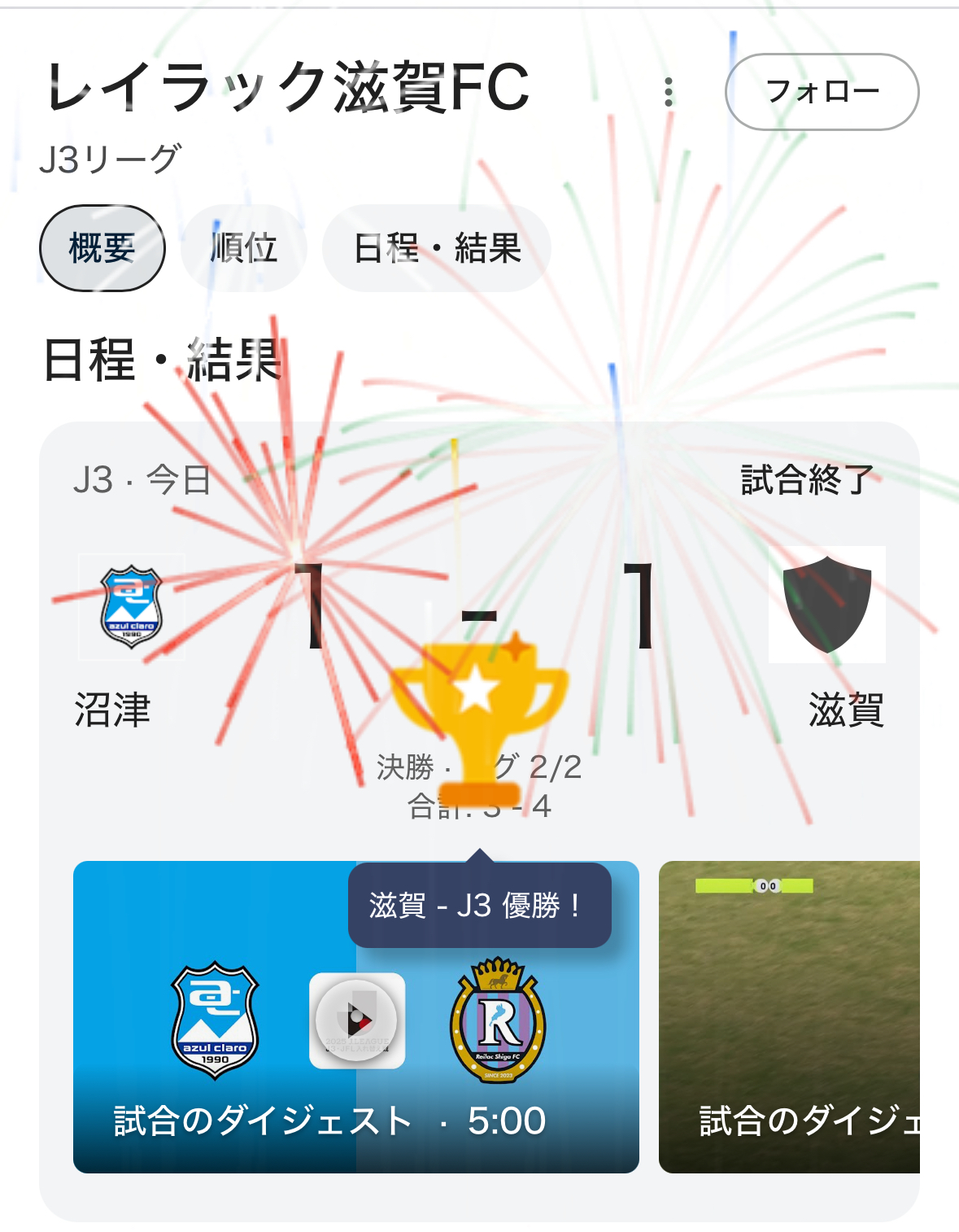Screen dimensions: 959x1232
Task: Play the 5:00 match digest video
Action: [x=355, y=1017]
